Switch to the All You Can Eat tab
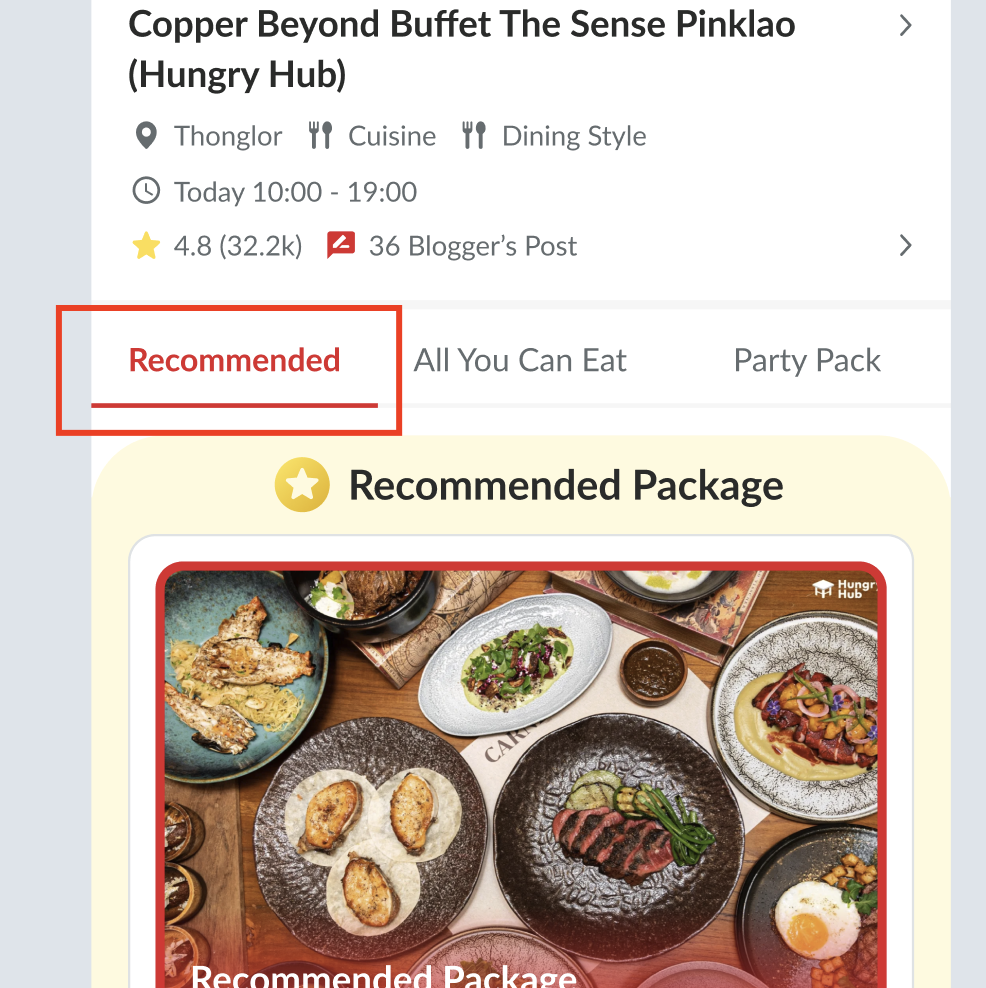This screenshot has height=988, width=986. click(520, 361)
